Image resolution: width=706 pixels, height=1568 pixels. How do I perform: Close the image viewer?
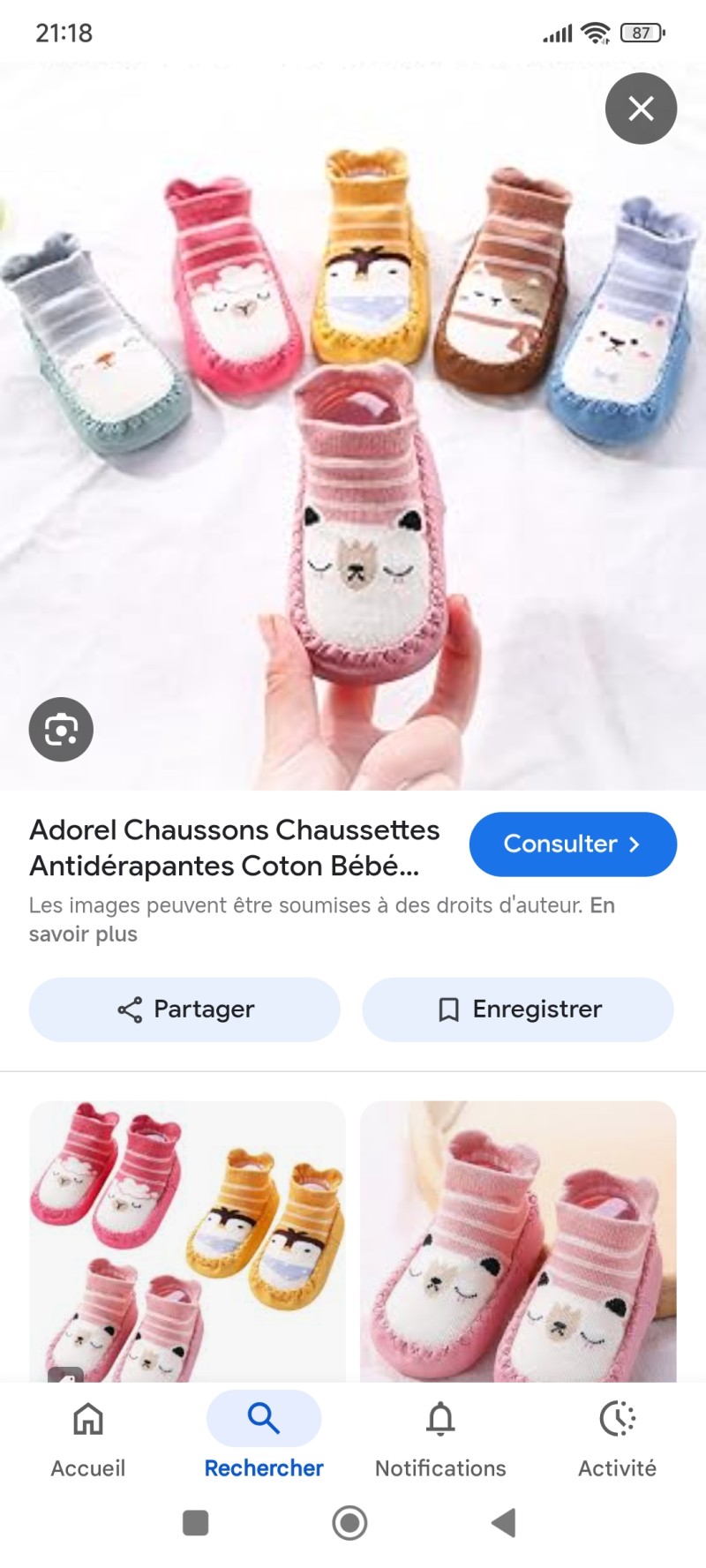click(641, 109)
